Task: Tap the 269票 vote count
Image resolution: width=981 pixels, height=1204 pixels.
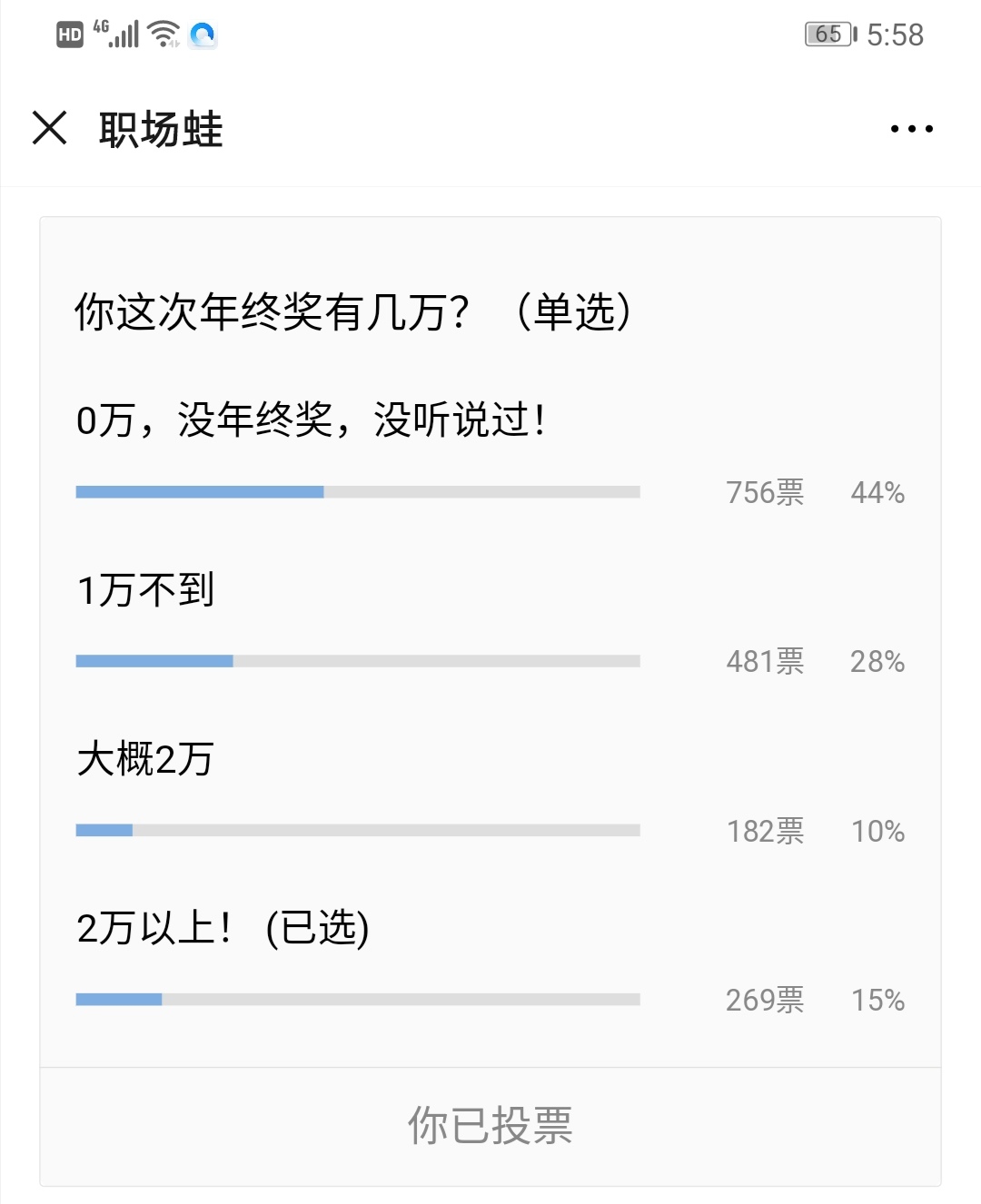Action: pos(765,999)
